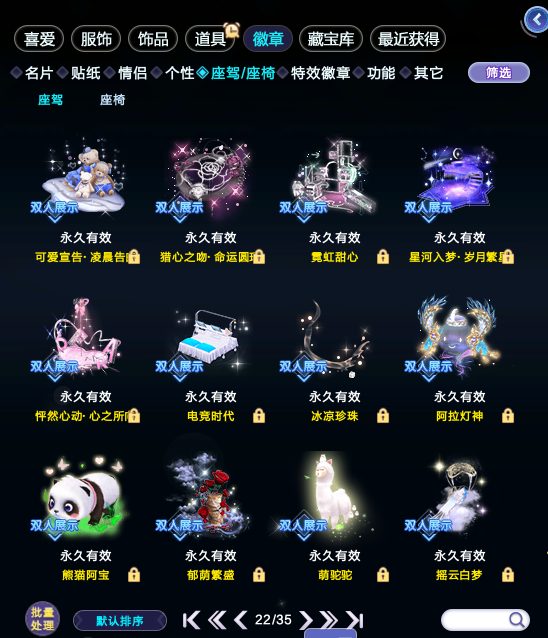Image resolution: width=548 pixels, height=638 pixels.
Task: Go to the next page arrow
Action: coord(306,620)
